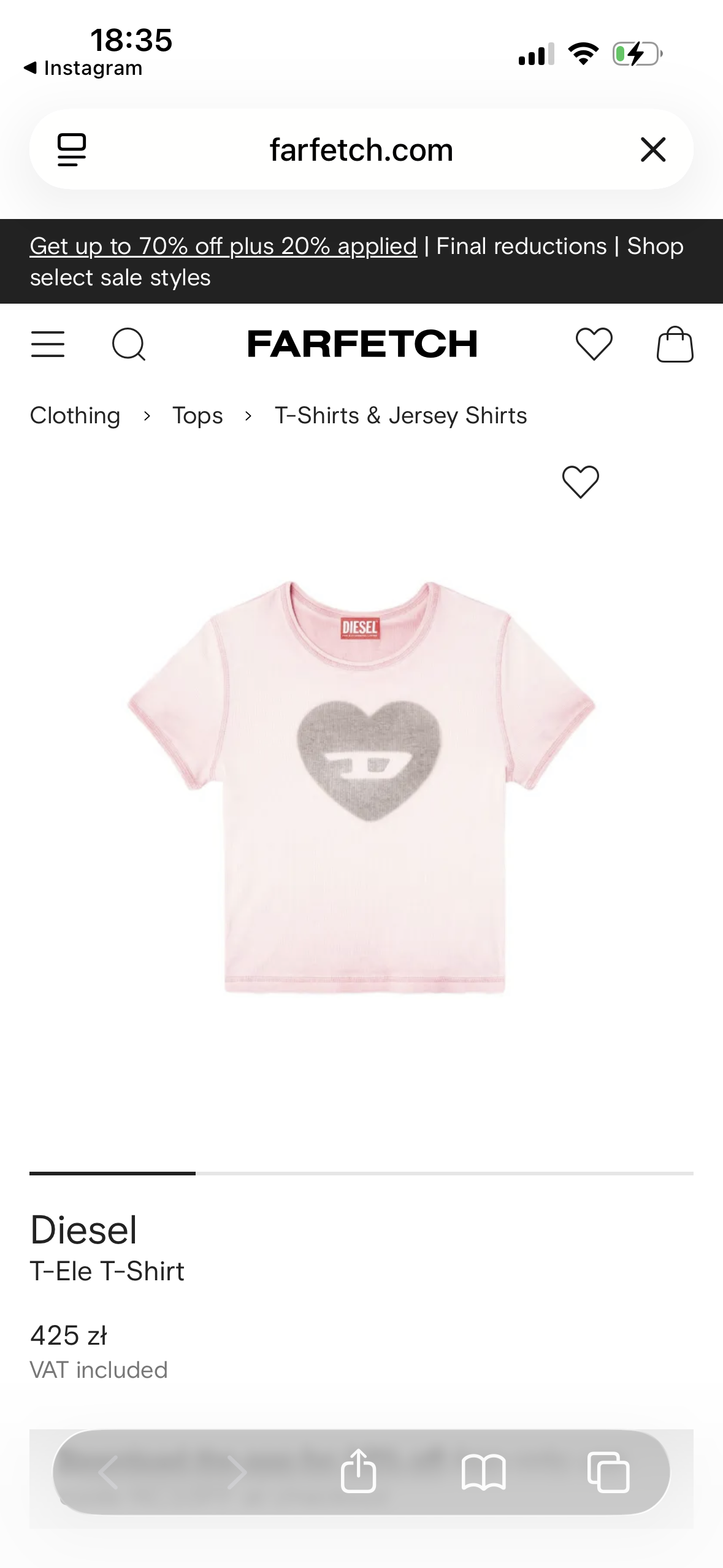View the Diesel T-shirt product image
This screenshot has width=723, height=1568.
click(x=361, y=786)
